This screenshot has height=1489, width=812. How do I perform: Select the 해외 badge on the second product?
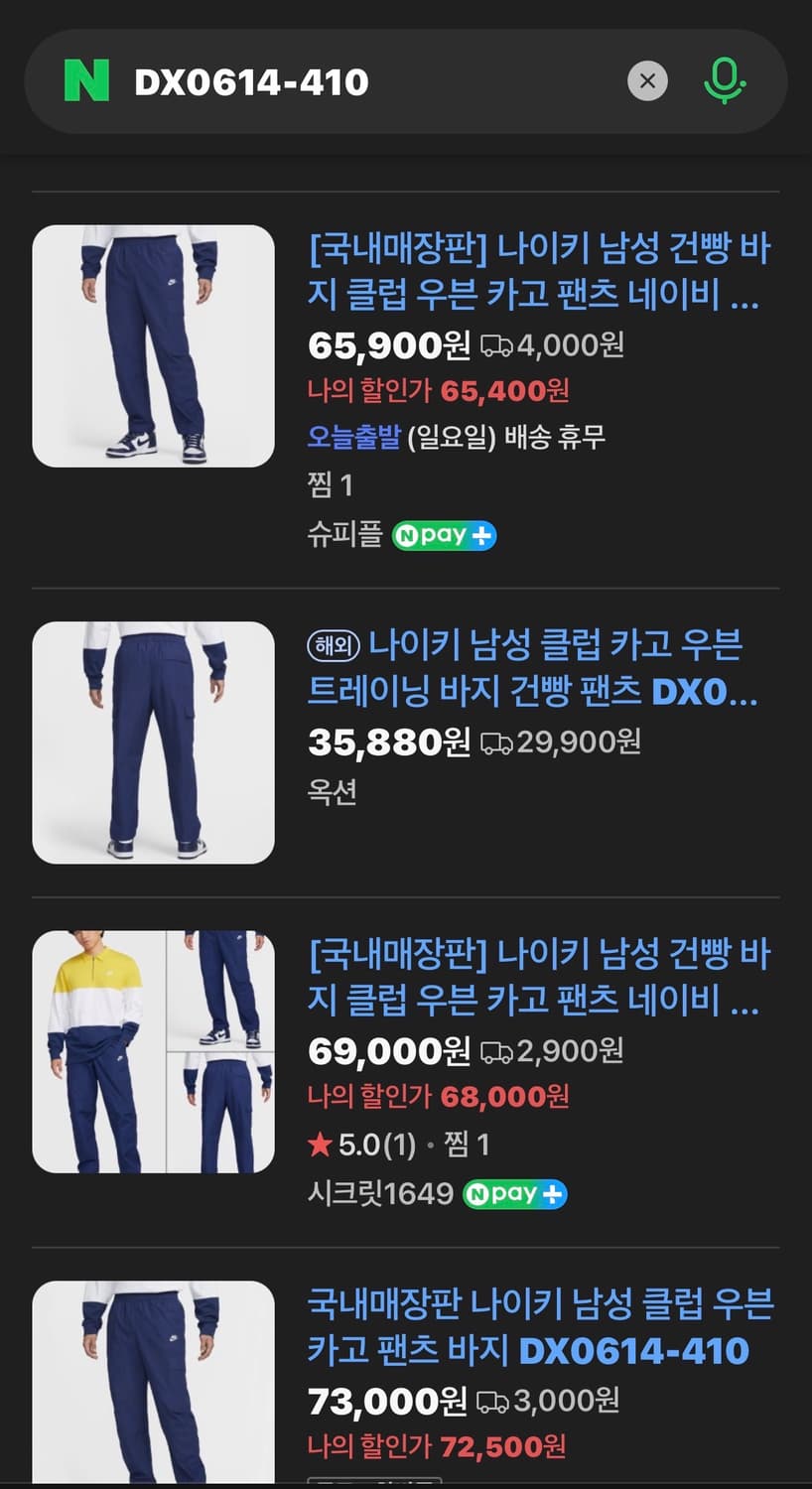(x=333, y=643)
